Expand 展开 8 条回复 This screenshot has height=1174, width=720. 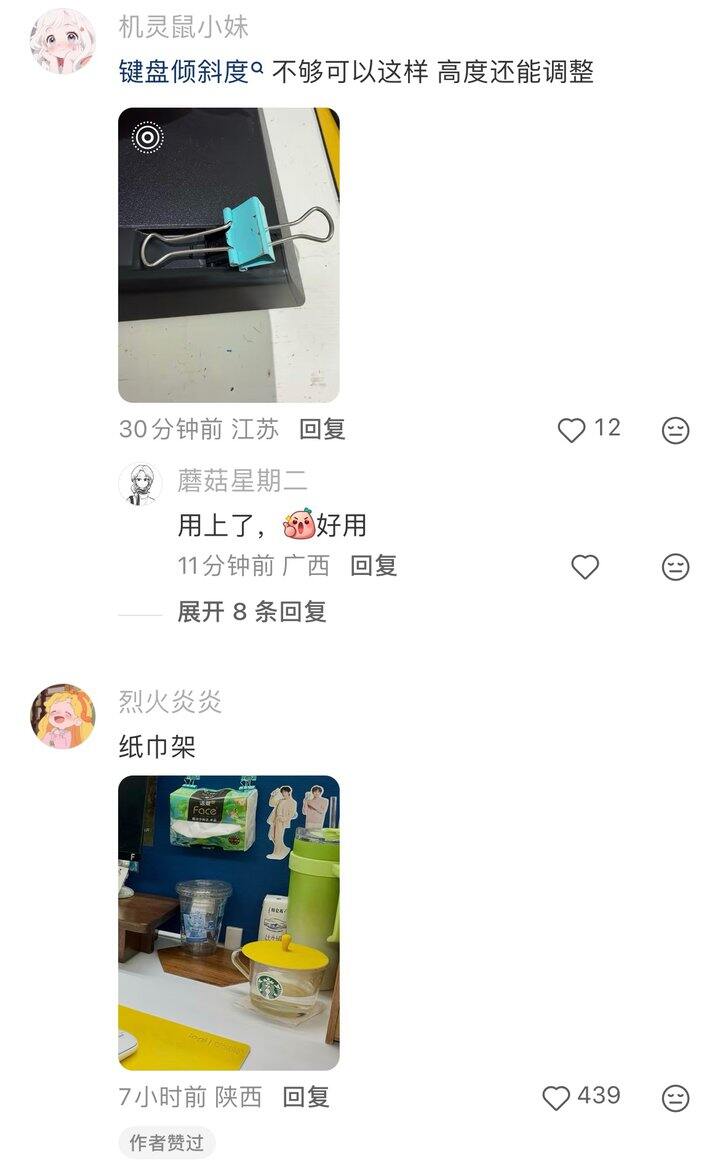[252, 612]
